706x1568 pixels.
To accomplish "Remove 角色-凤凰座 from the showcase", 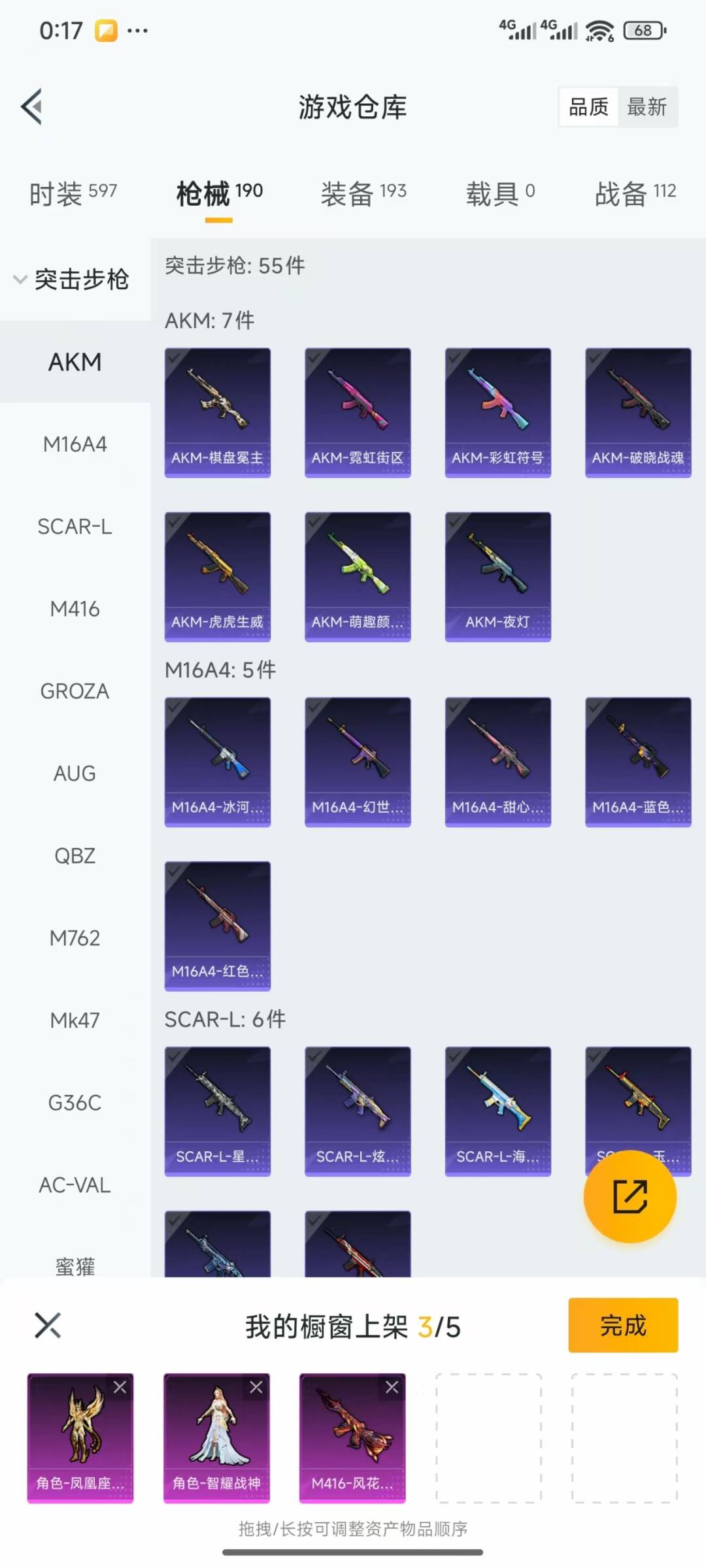I will (x=120, y=1387).
